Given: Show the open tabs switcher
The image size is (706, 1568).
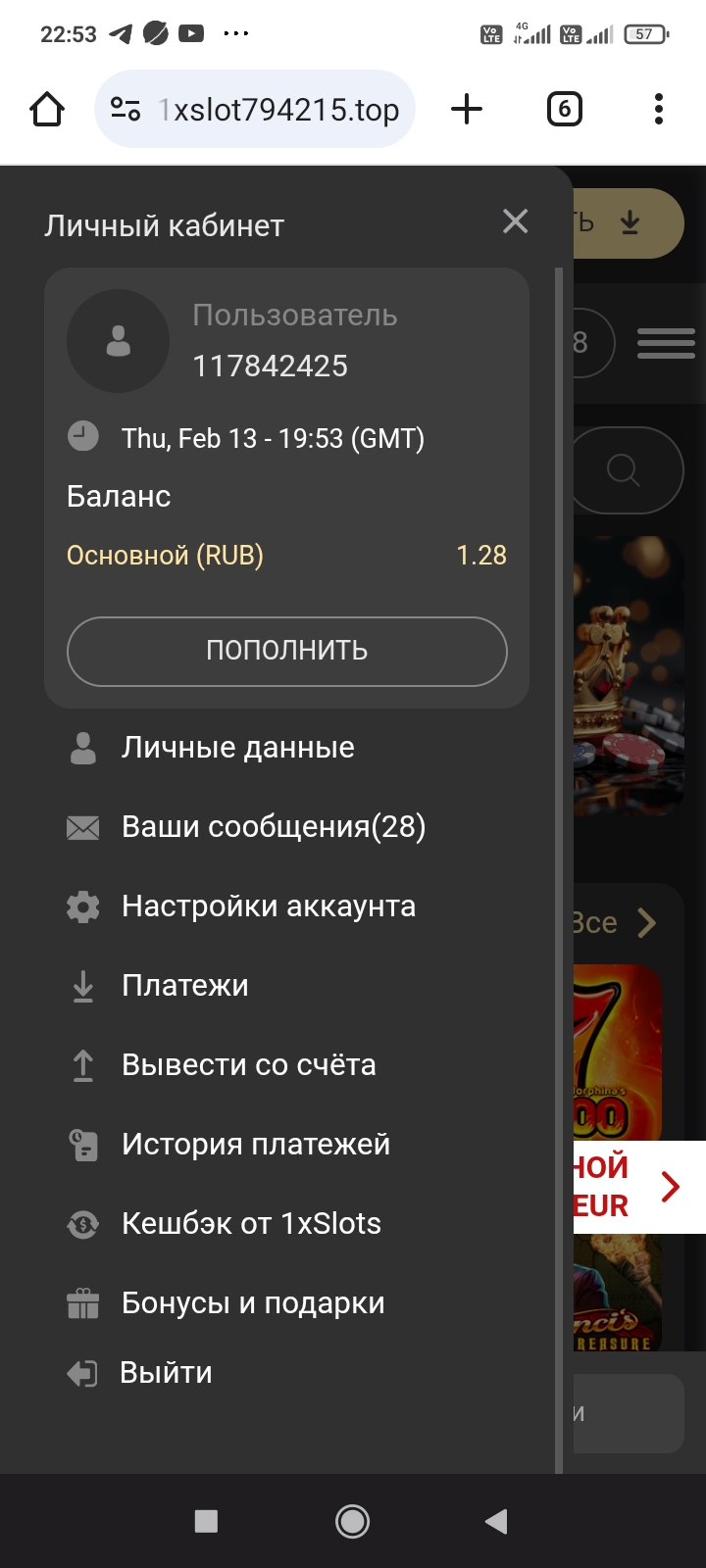Looking at the screenshot, I should click(x=564, y=109).
